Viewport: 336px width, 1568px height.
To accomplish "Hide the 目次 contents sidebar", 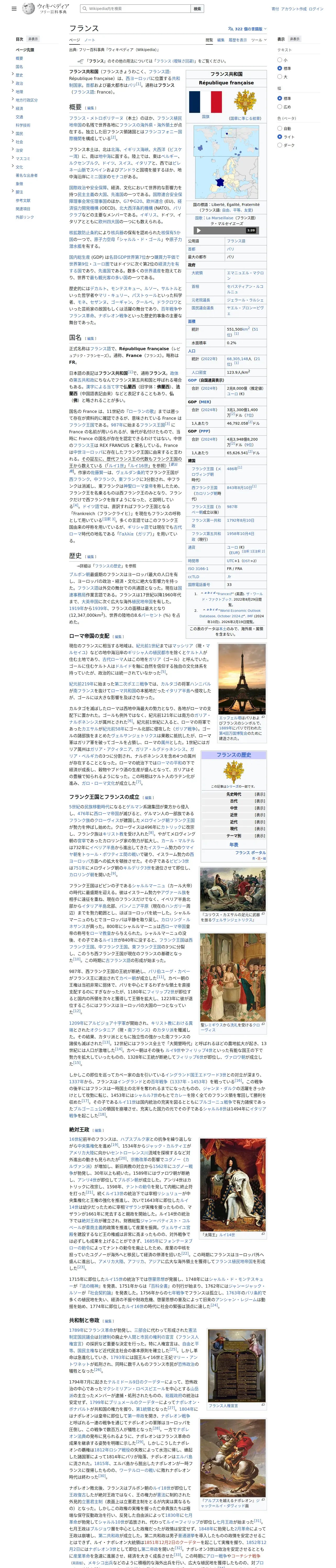I will click(x=33, y=39).
